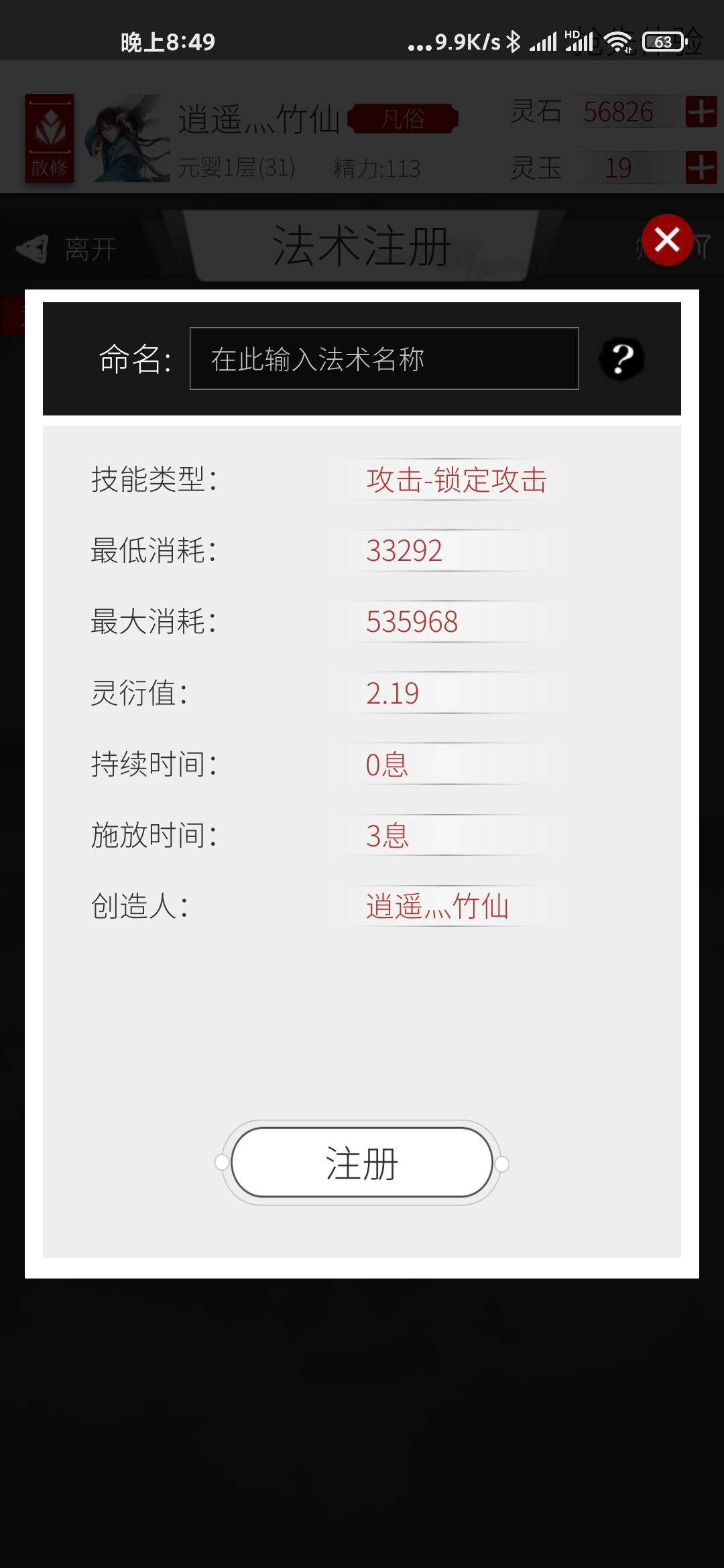Tap the plus icon beside 灵玉 count
This screenshot has height=1568, width=724.
tap(699, 168)
